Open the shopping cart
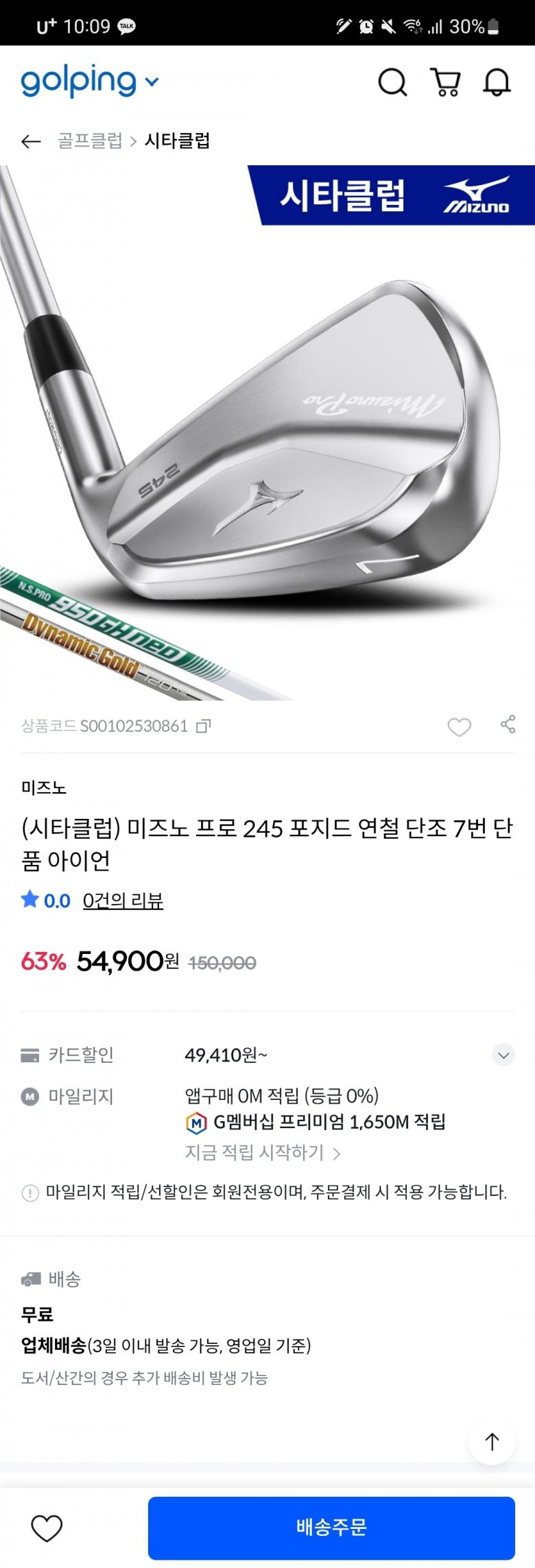The height and width of the screenshot is (1568, 535). [x=445, y=83]
